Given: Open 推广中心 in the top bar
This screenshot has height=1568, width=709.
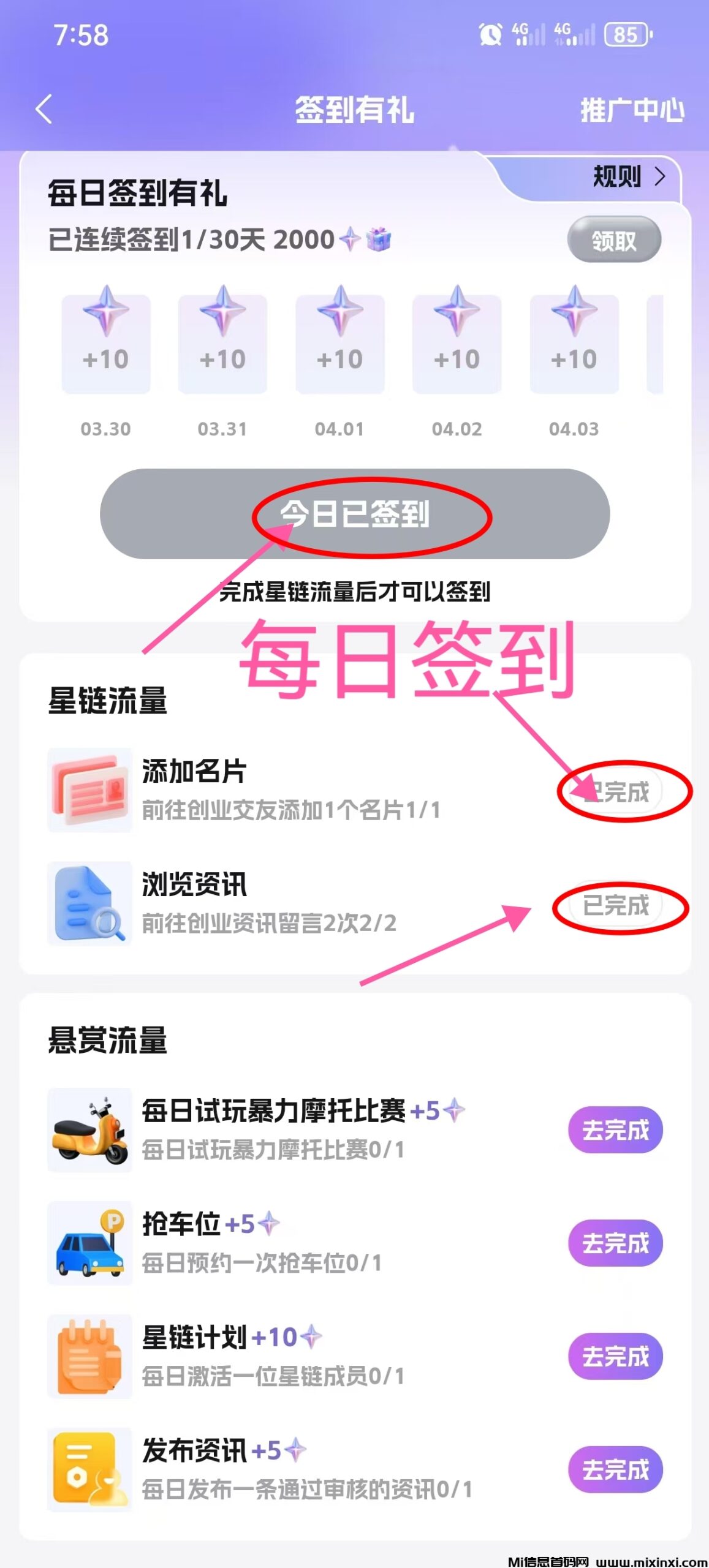Looking at the screenshot, I should pyautogui.click(x=632, y=110).
